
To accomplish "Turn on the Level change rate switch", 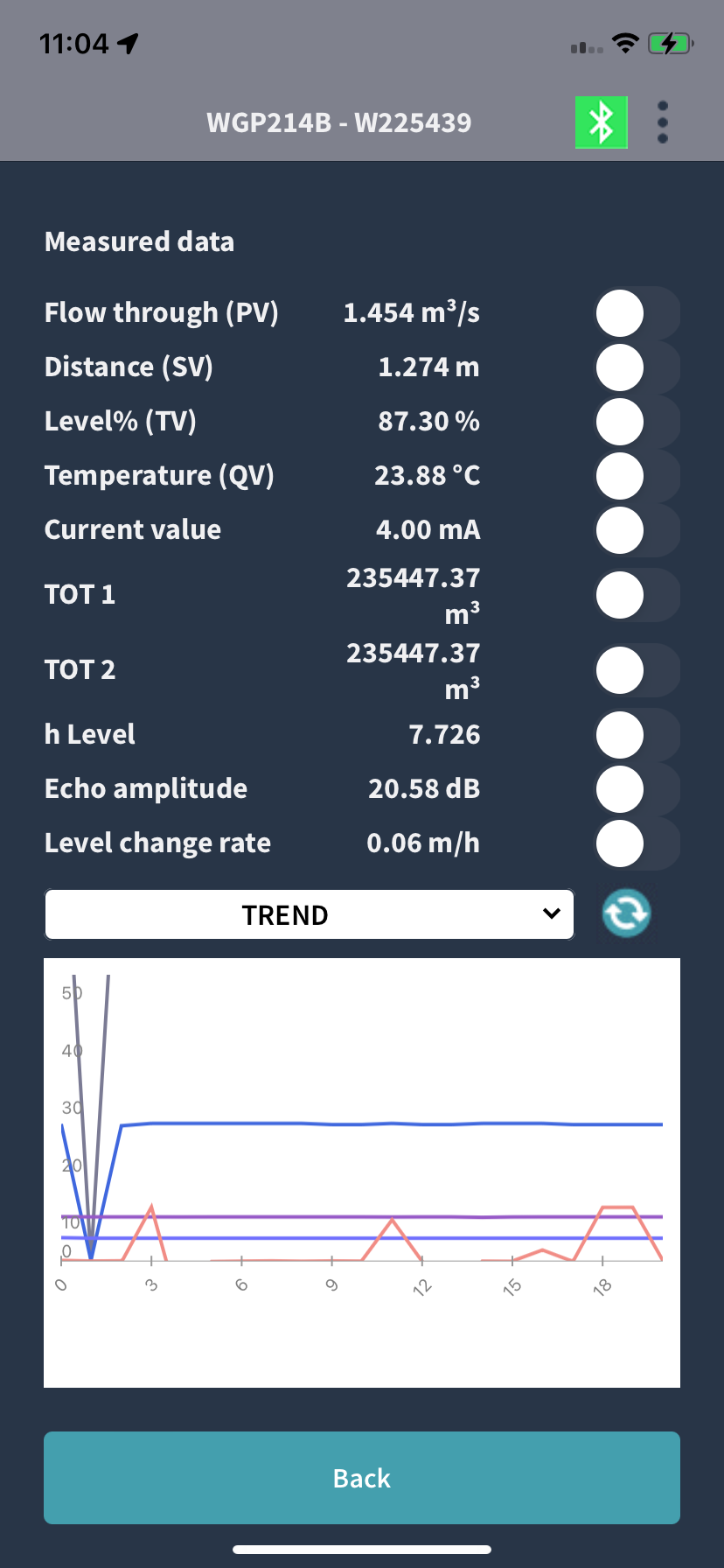I will 637,843.
